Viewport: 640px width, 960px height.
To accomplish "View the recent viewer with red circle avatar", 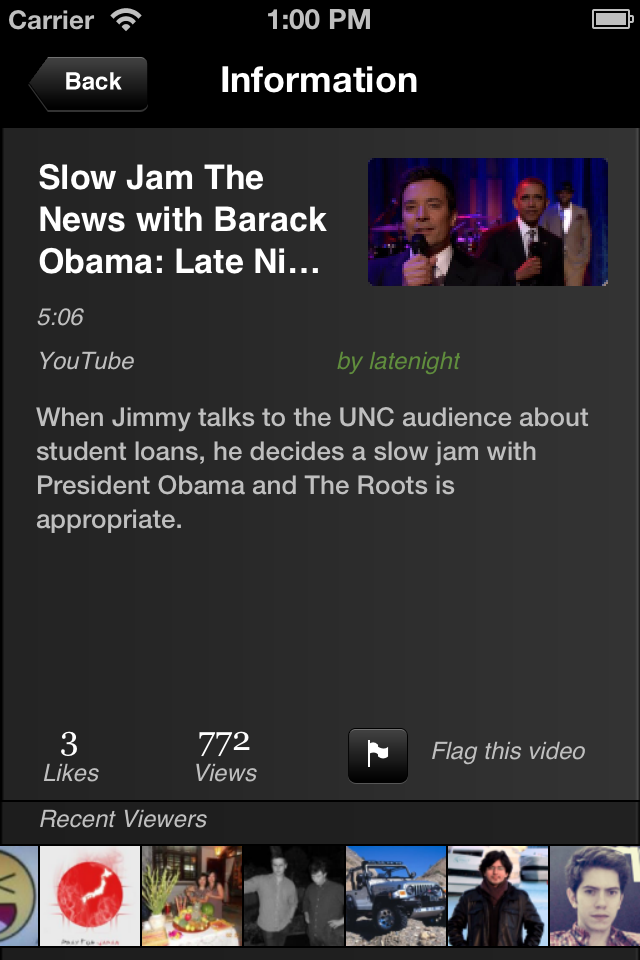I will pyautogui.click(x=90, y=896).
